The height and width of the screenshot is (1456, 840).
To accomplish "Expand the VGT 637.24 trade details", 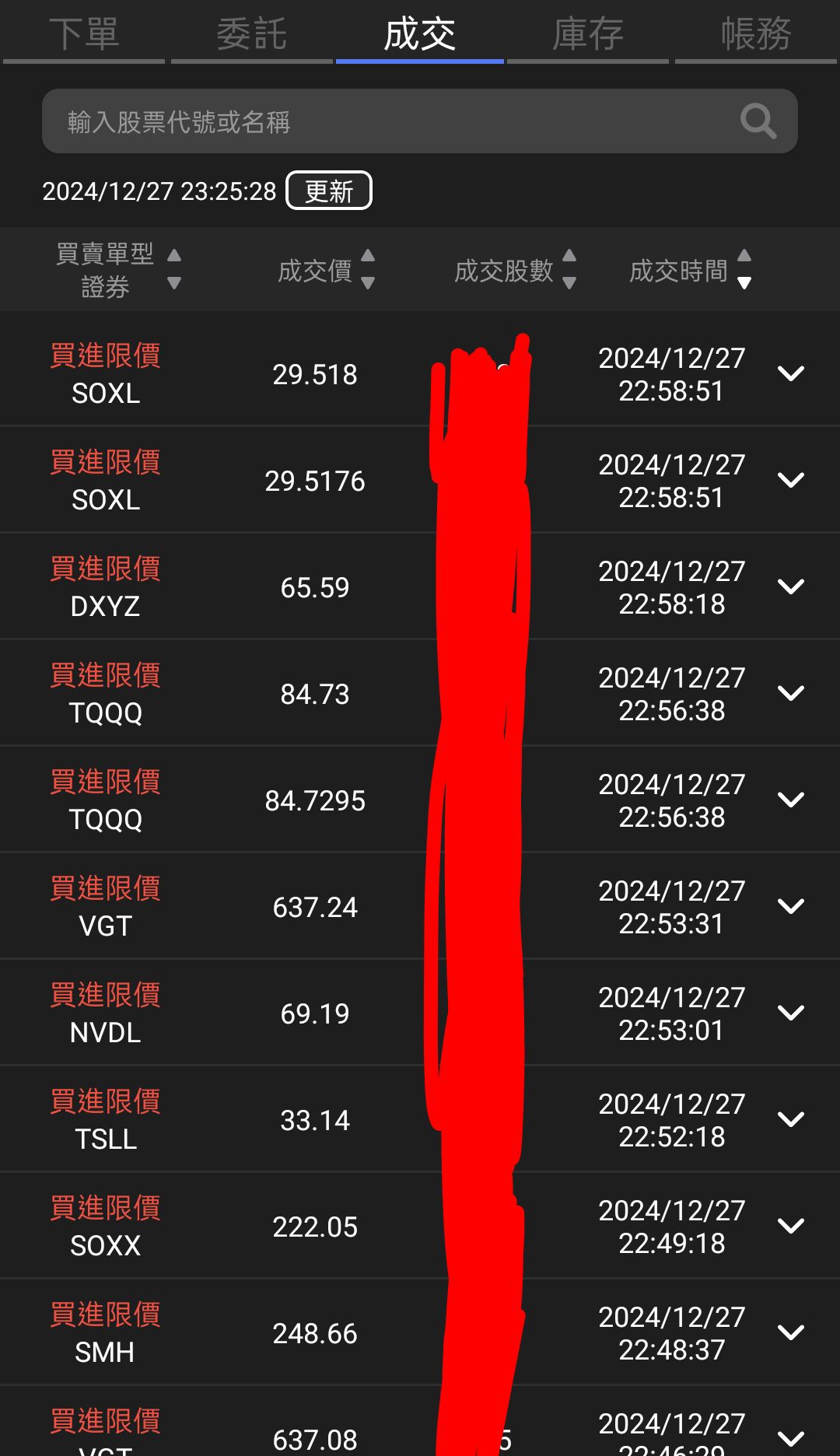I will coord(792,906).
